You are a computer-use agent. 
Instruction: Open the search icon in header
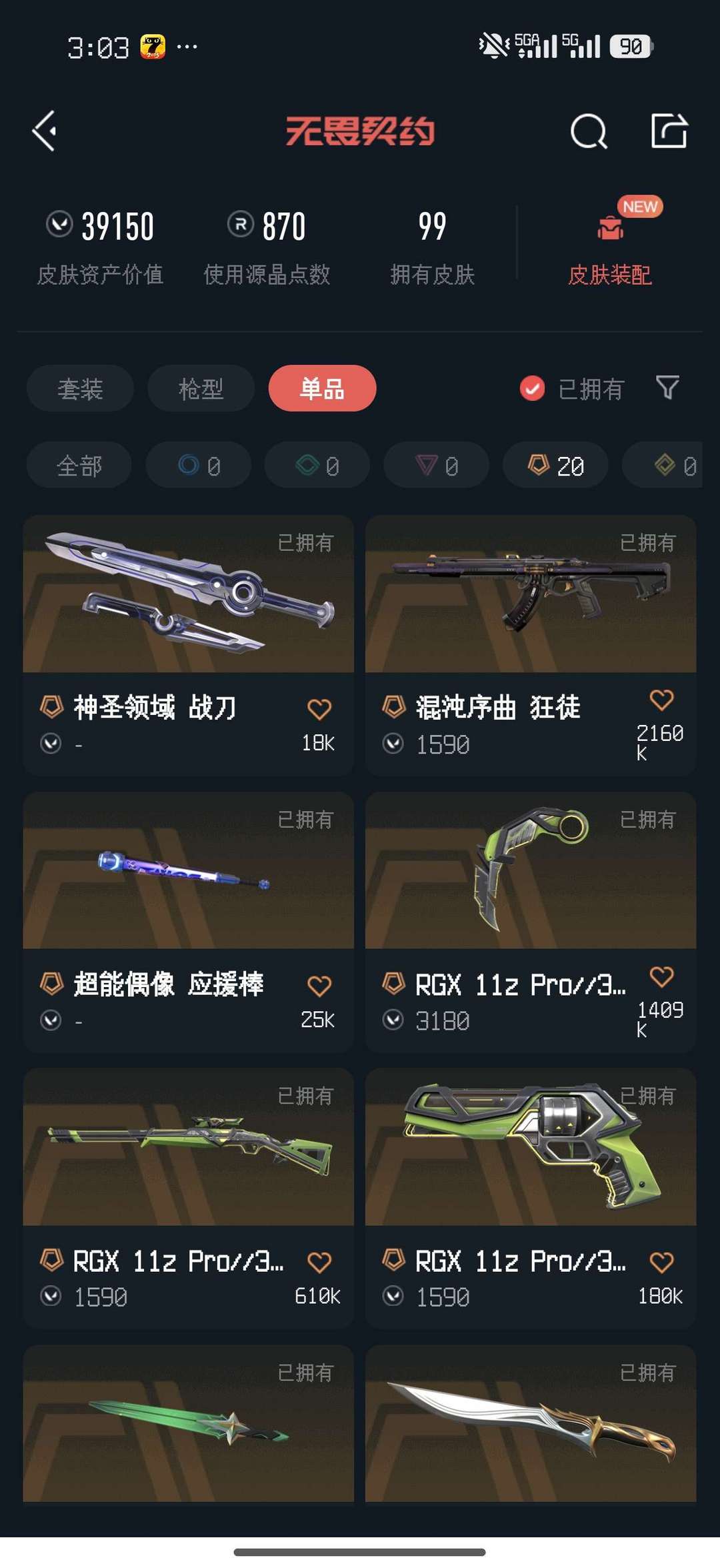(589, 131)
